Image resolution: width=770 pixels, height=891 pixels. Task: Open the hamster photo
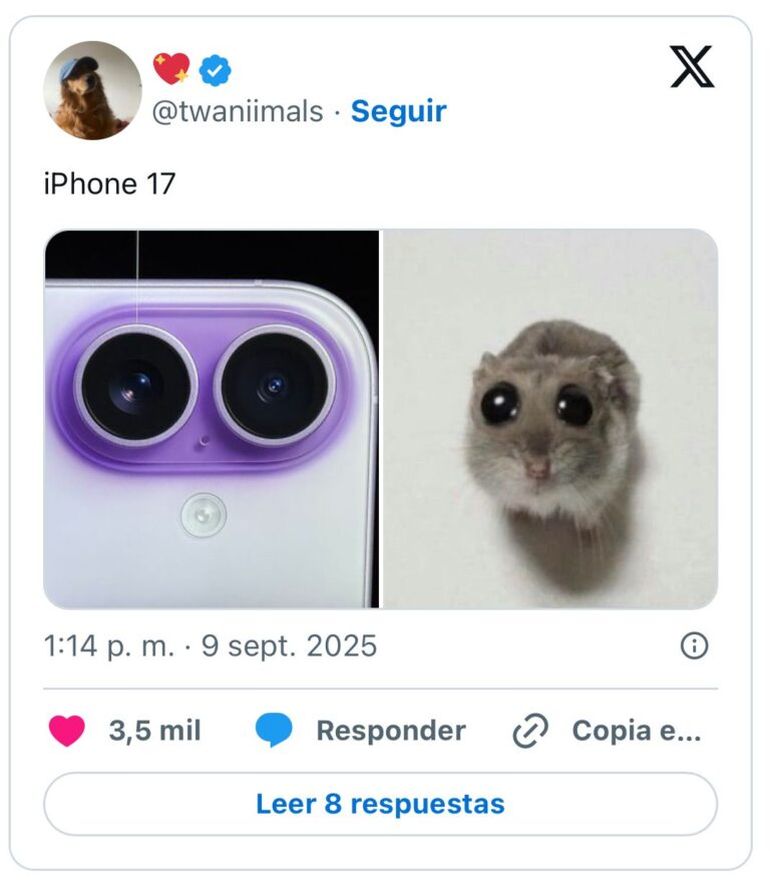point(550,419)
